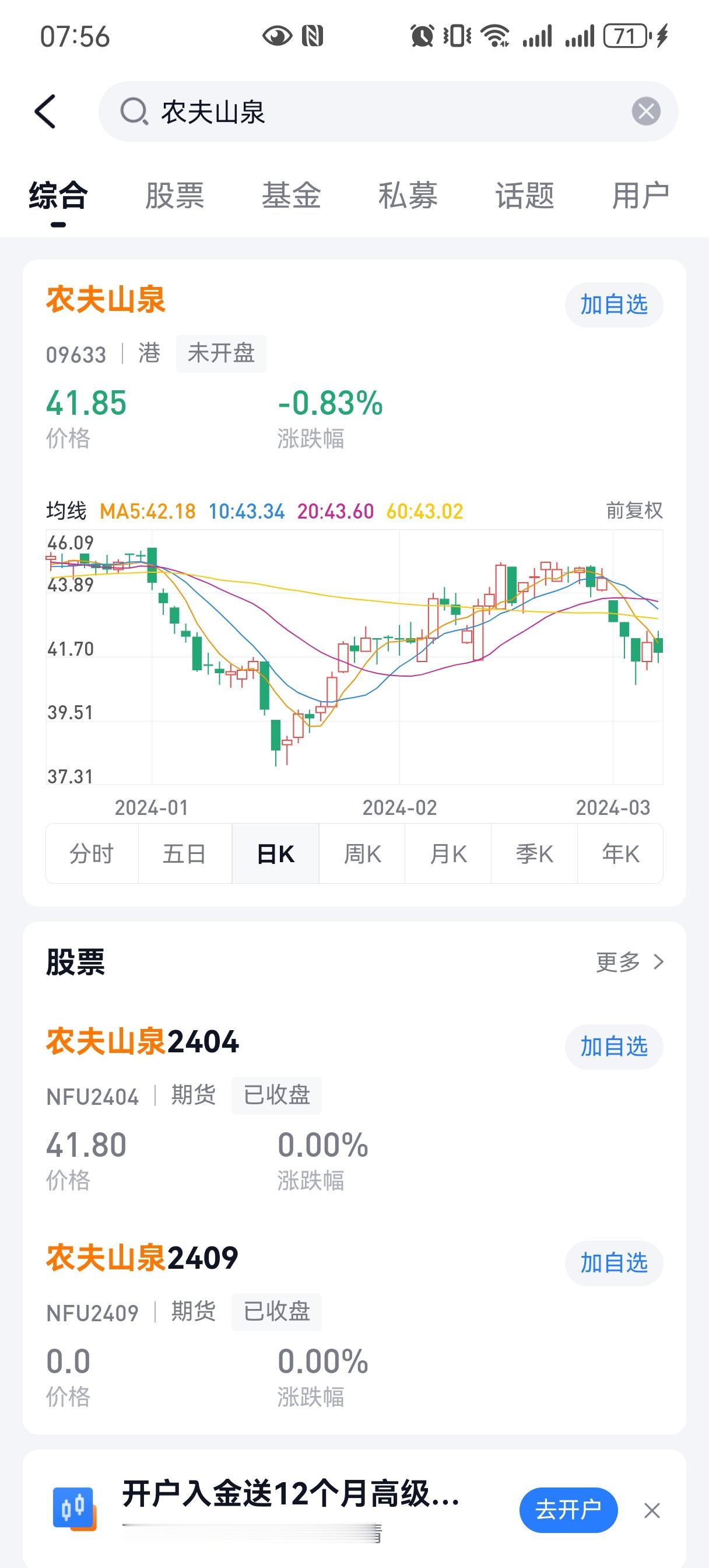
Task: Switch to the 股票 tab
Action: [175, 196]
